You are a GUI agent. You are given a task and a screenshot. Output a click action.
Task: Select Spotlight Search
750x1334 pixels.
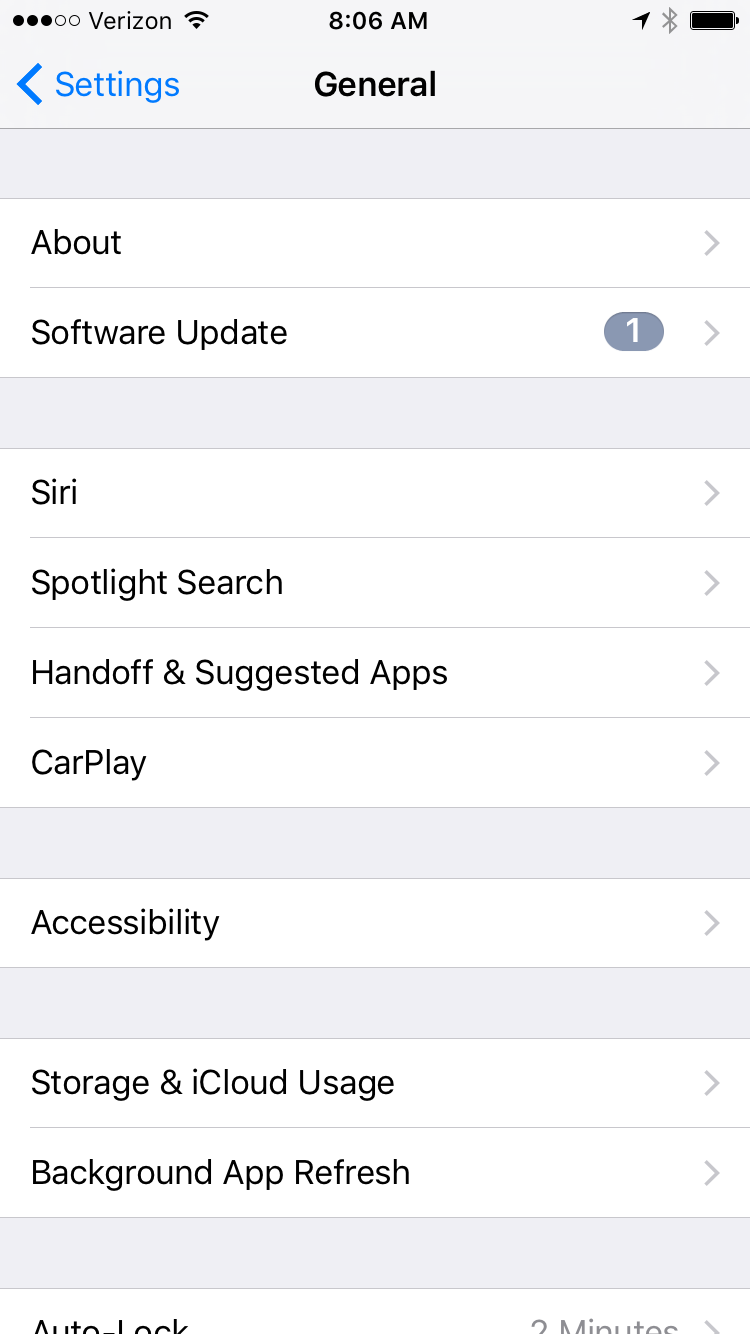375,583
